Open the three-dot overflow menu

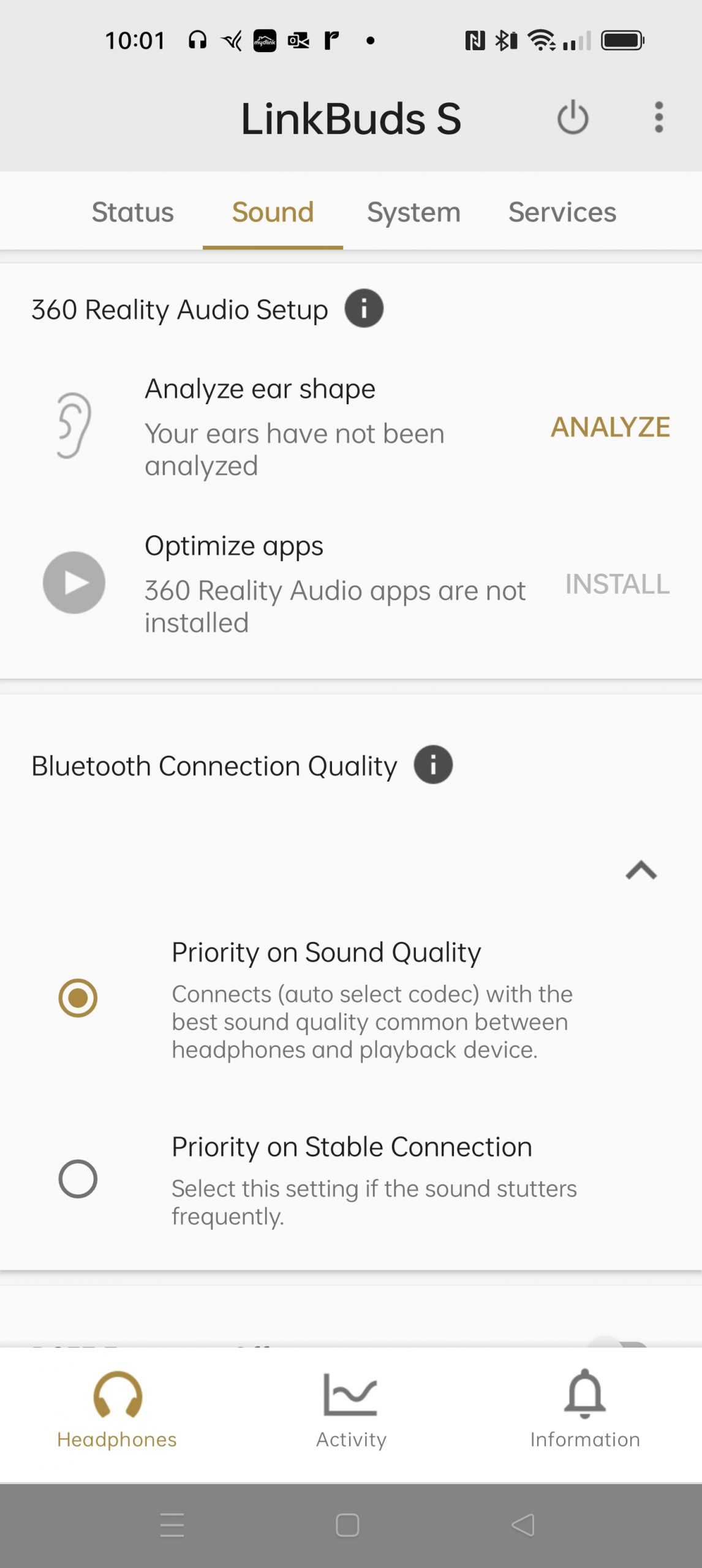point(659,119)
